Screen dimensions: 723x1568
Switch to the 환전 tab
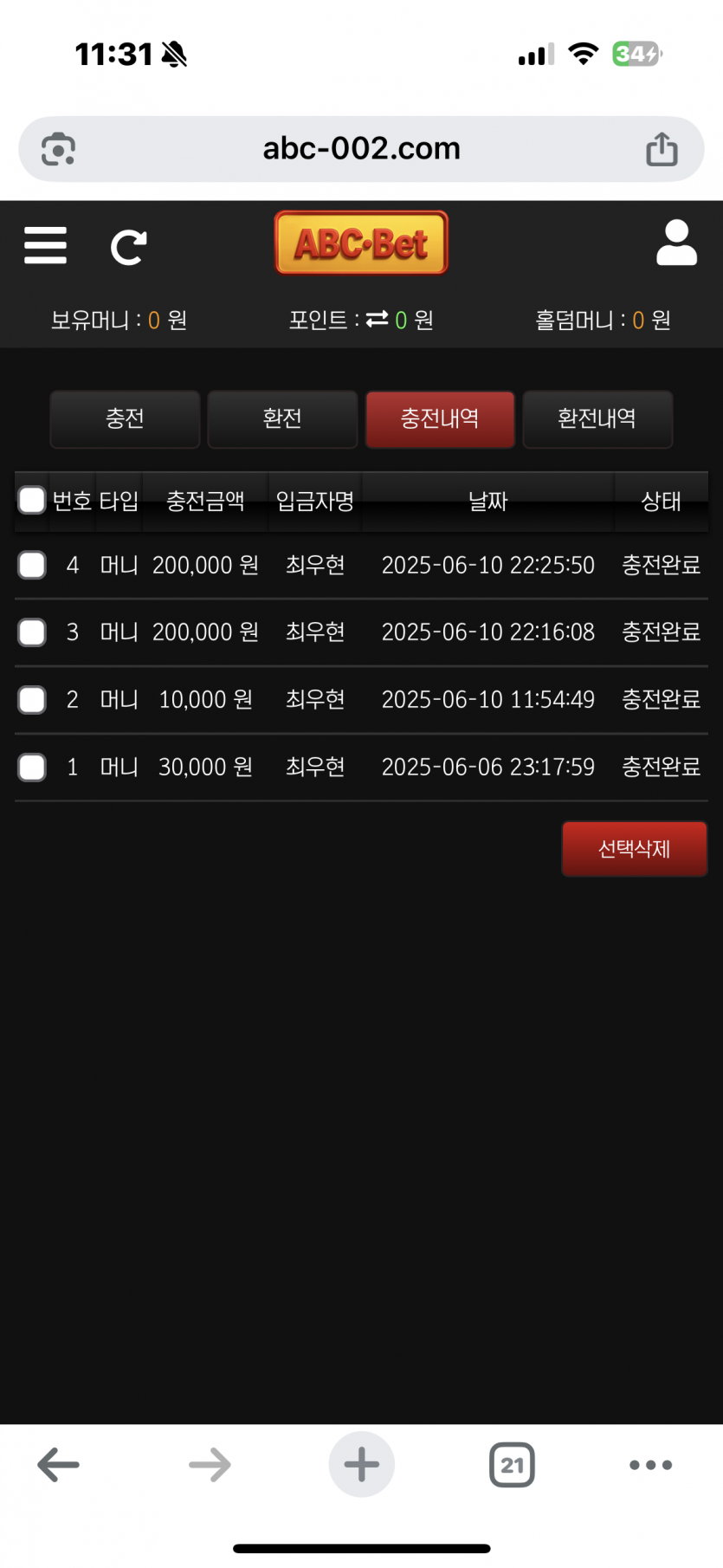point(282,419)
